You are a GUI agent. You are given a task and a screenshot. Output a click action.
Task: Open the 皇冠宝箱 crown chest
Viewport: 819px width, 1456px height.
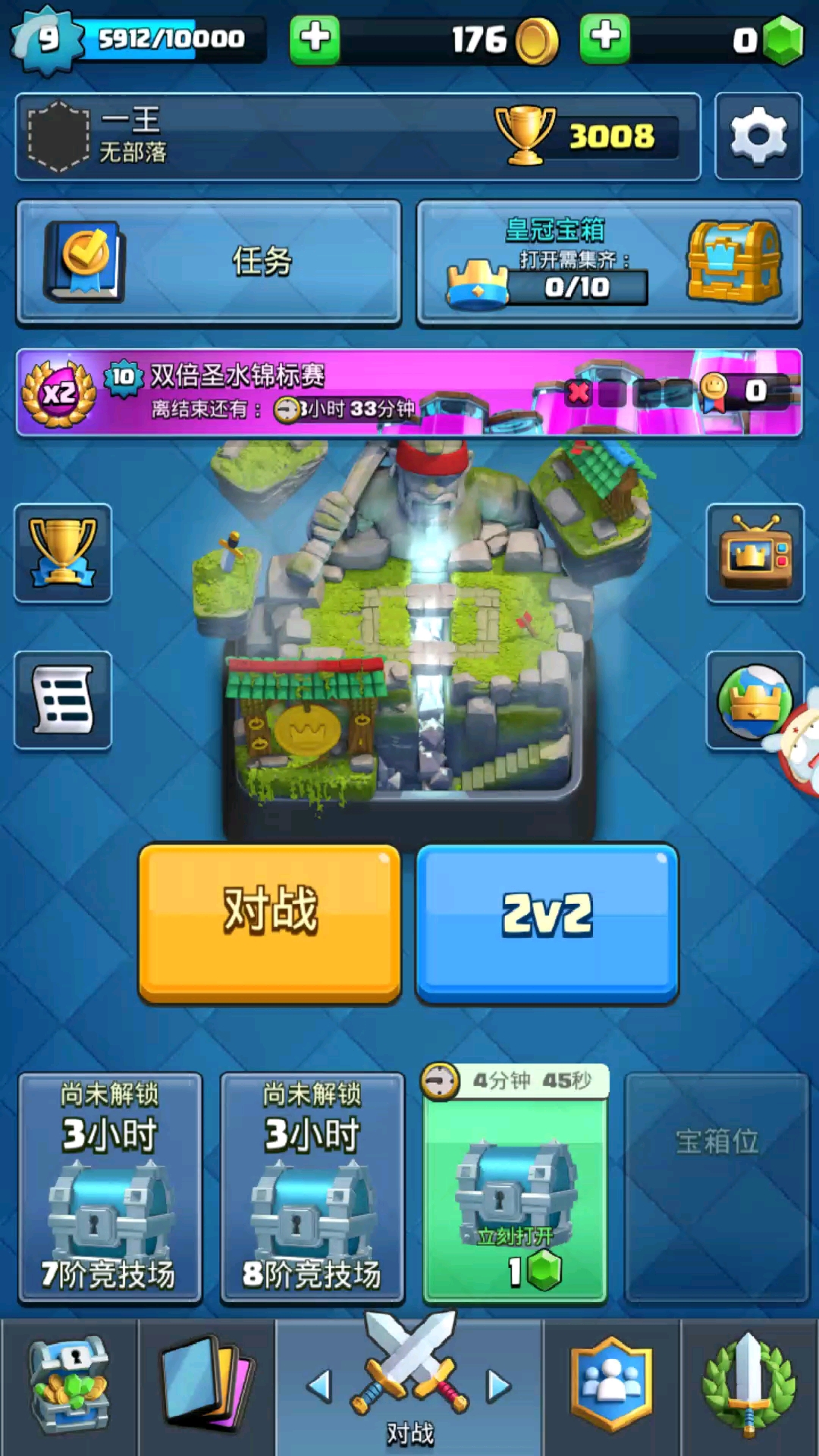[x=609, y=262]
